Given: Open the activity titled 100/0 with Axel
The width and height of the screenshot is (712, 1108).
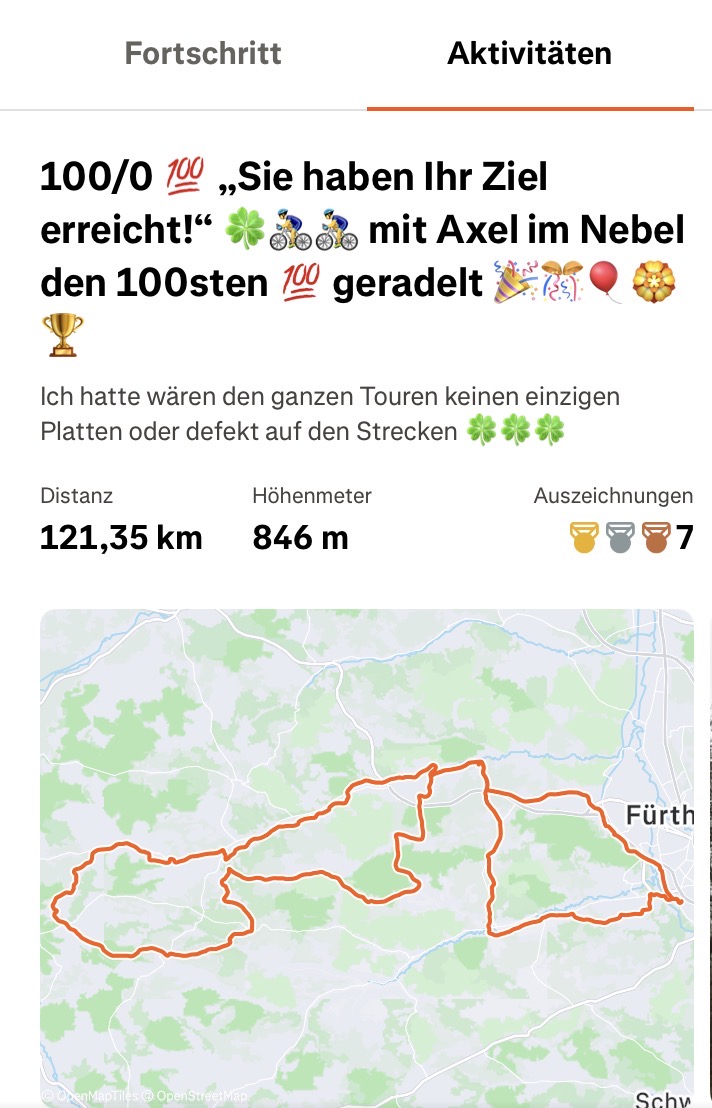Looking at the screenshot, I should pyautogui.click(x=362, y=230).
